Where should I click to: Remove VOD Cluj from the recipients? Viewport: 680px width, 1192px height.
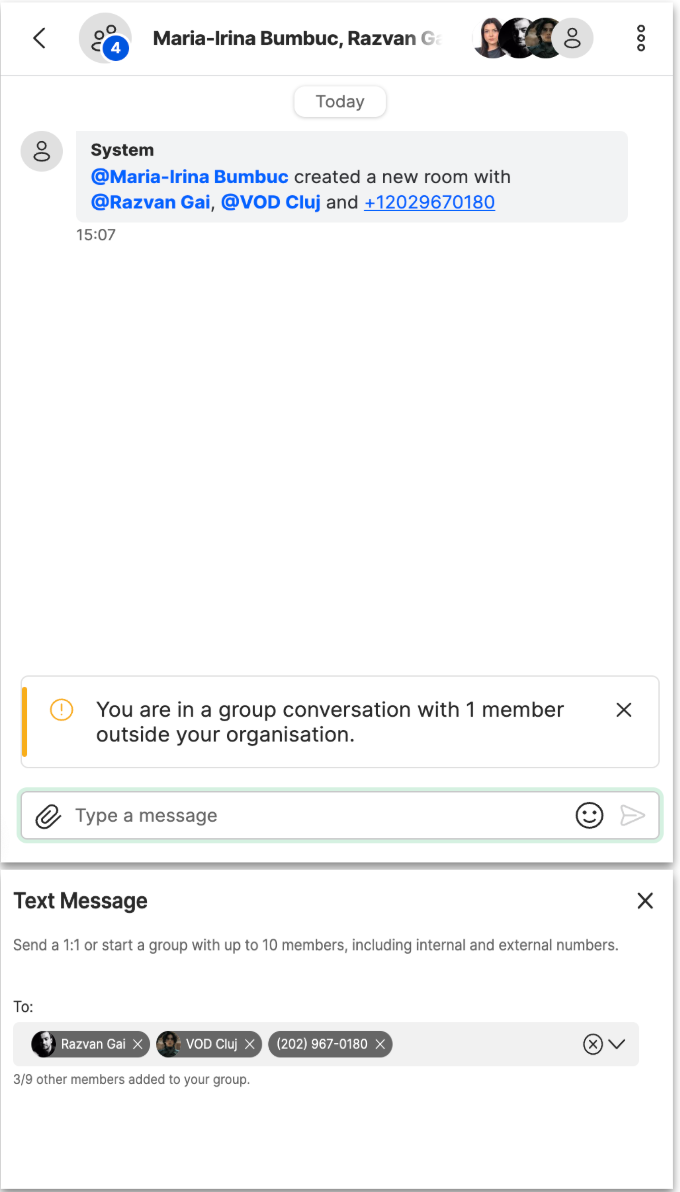tap(250, 1044)
